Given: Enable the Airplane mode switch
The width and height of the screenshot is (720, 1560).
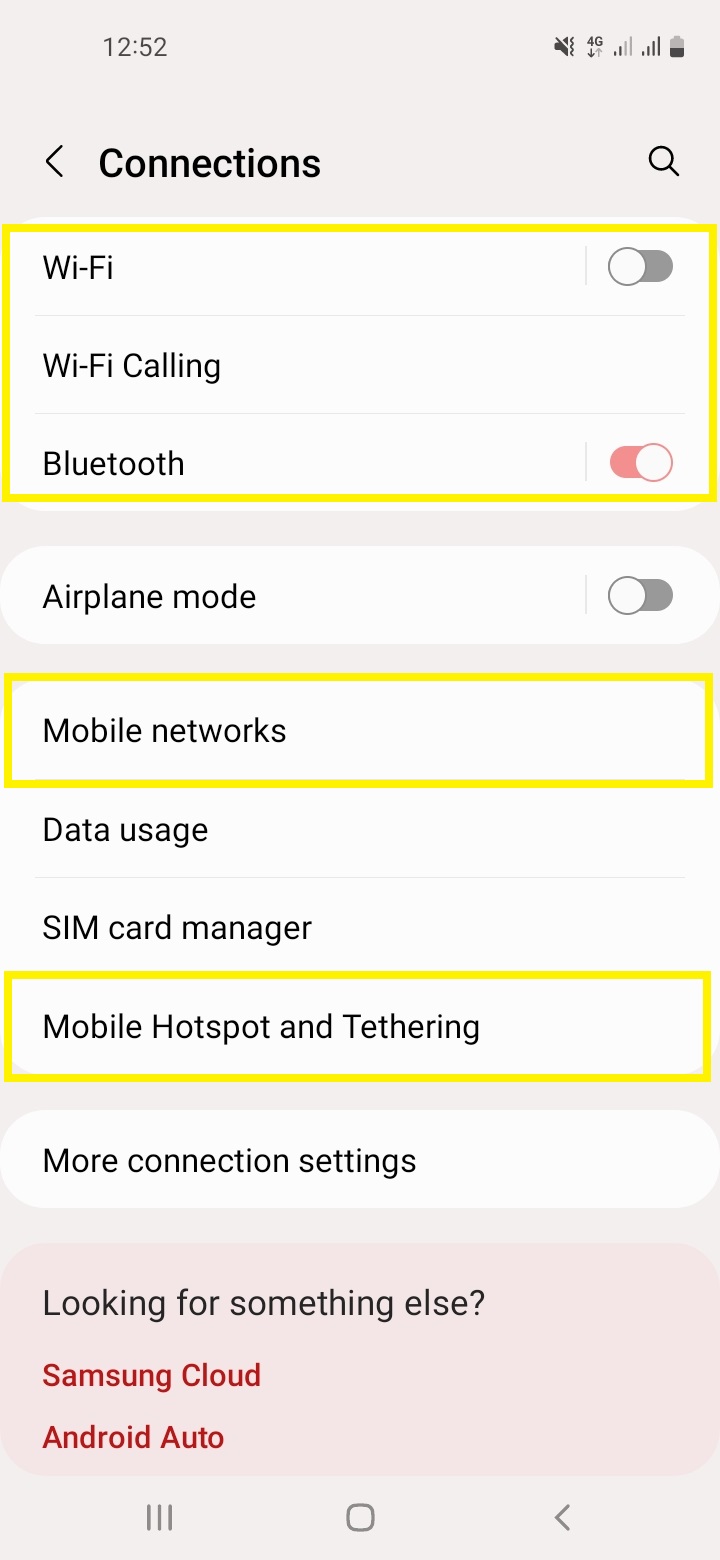Looking at the screenshot, I should coord(640,597).
